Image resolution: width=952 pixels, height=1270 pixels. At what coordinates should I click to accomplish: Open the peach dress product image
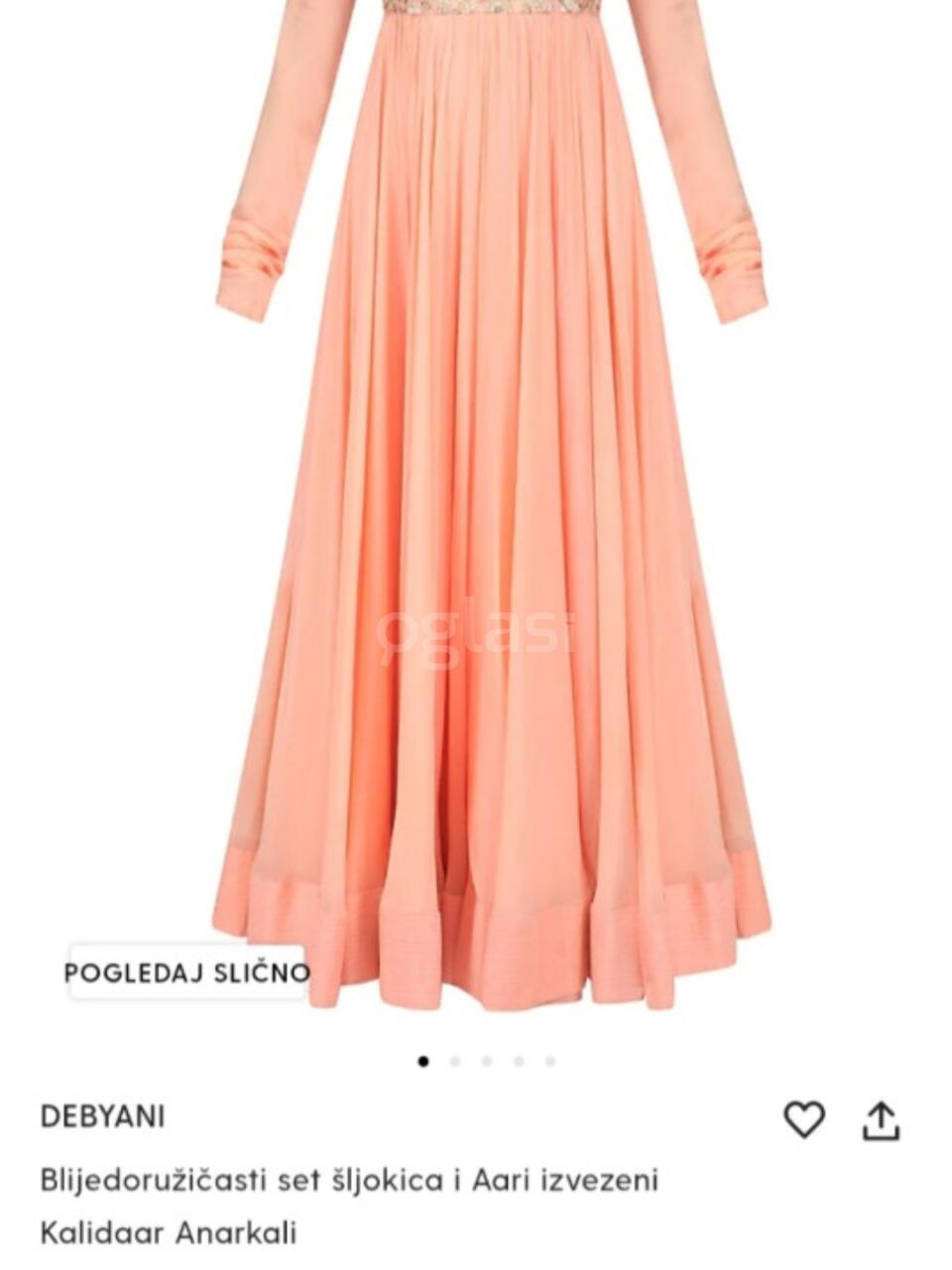[x=491, y=496]
